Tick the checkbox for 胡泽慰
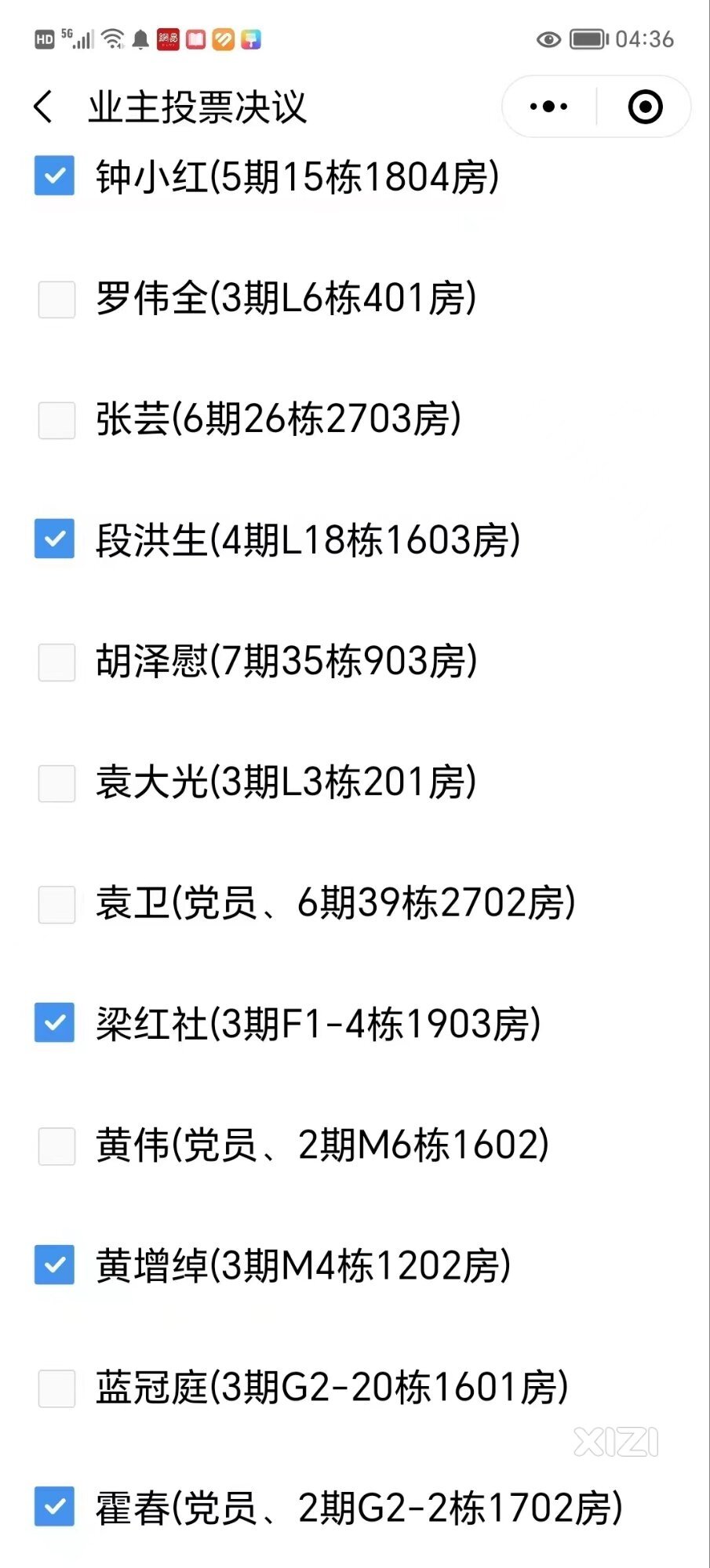 [56, 662]
